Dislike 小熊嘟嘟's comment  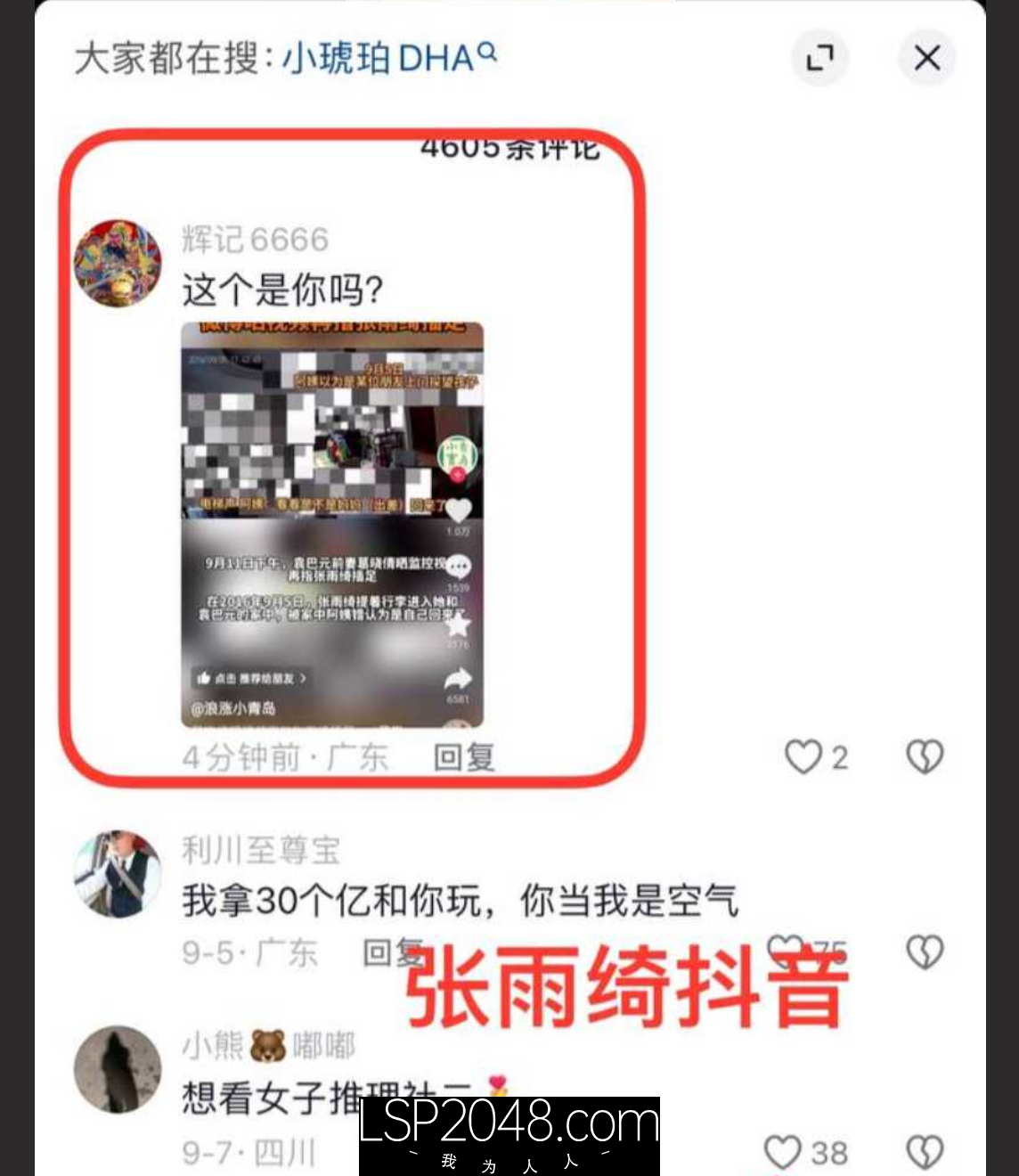tap(925, 1153)
